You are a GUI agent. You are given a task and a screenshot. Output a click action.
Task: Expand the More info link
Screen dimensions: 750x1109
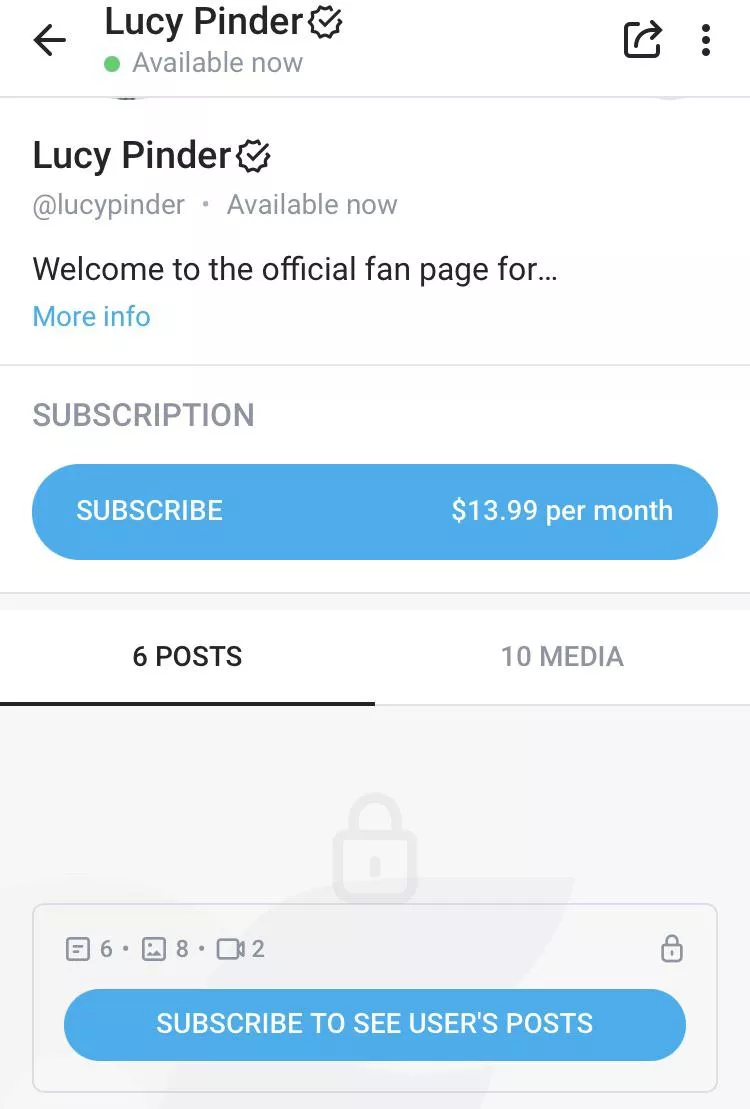pos(91,316)
